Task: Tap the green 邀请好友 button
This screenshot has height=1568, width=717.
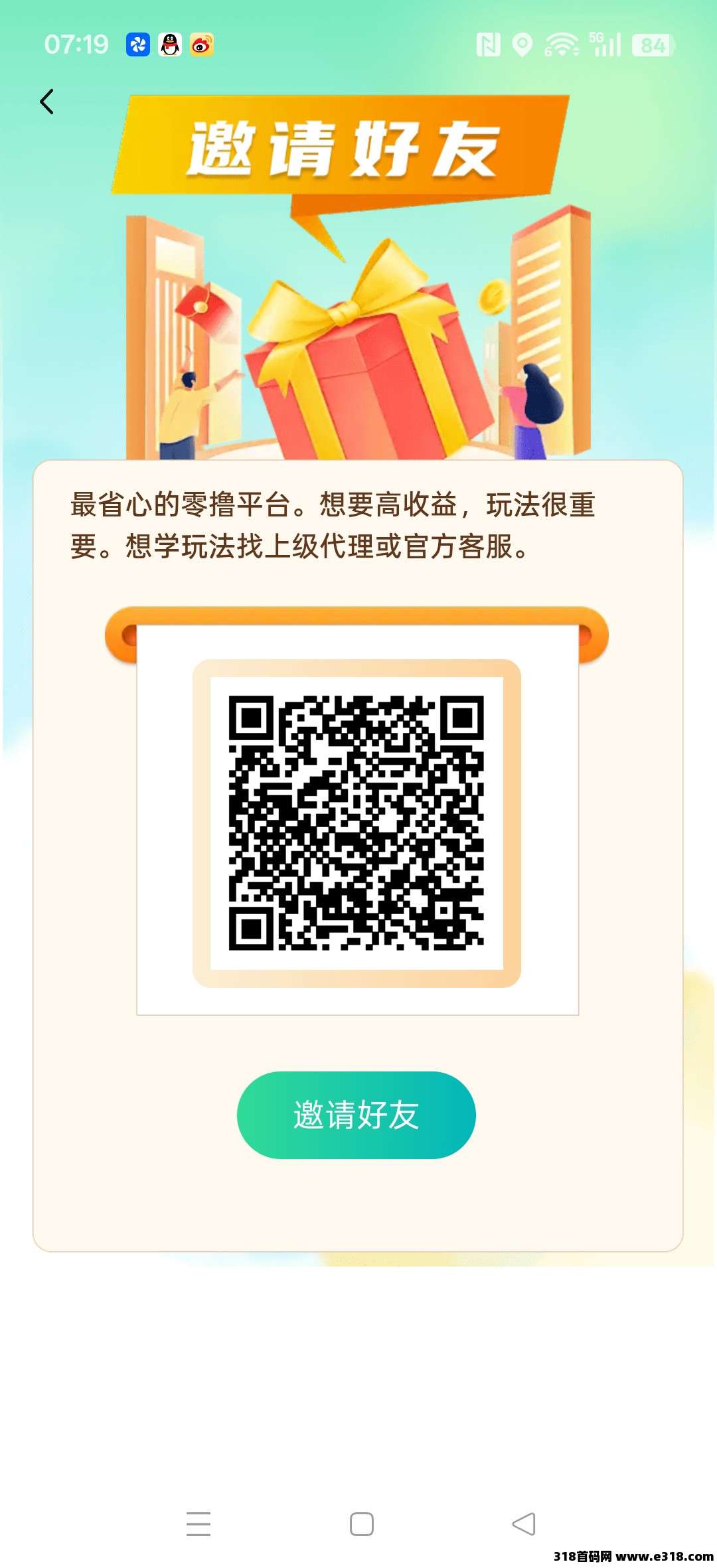Action: point(357,1115)
